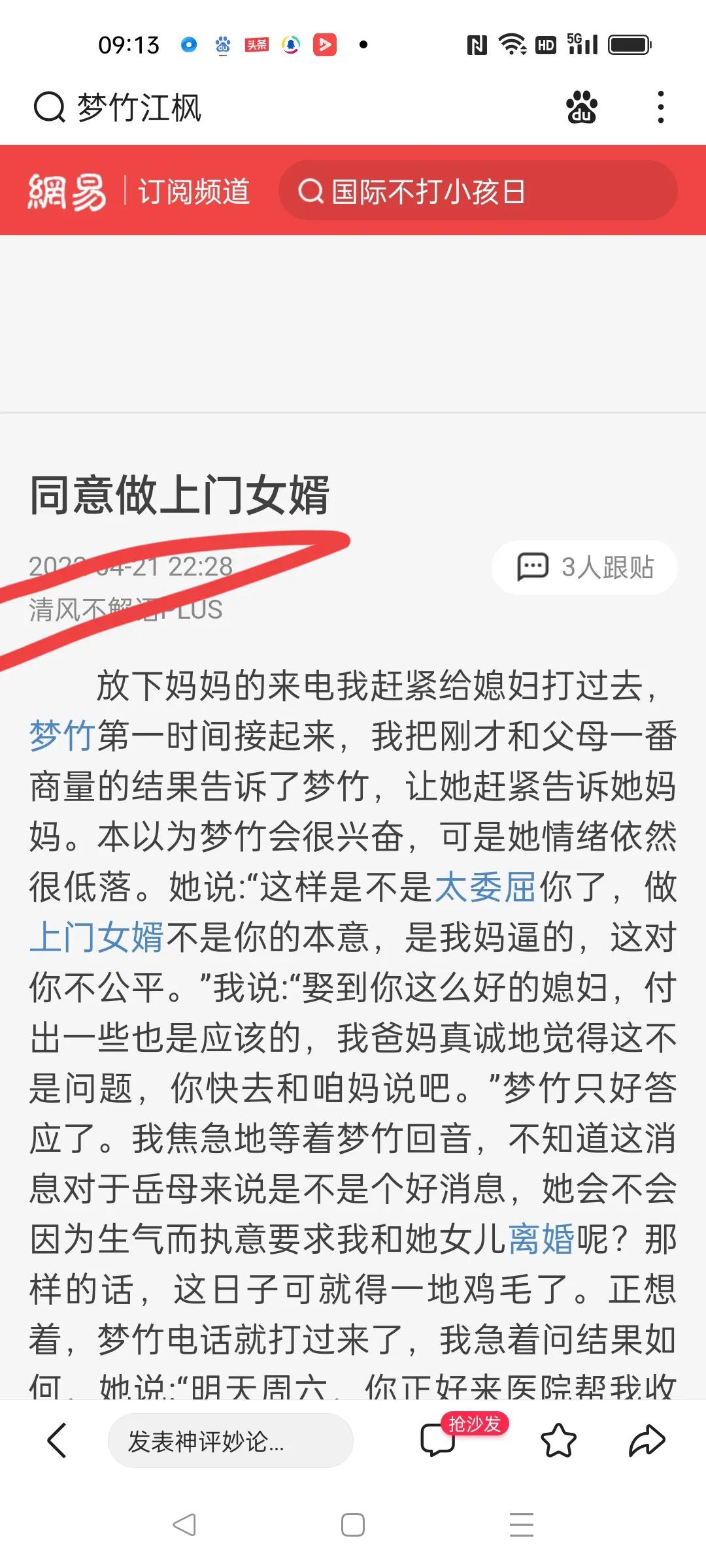Go to the 网易 home logo

[67, 192]
